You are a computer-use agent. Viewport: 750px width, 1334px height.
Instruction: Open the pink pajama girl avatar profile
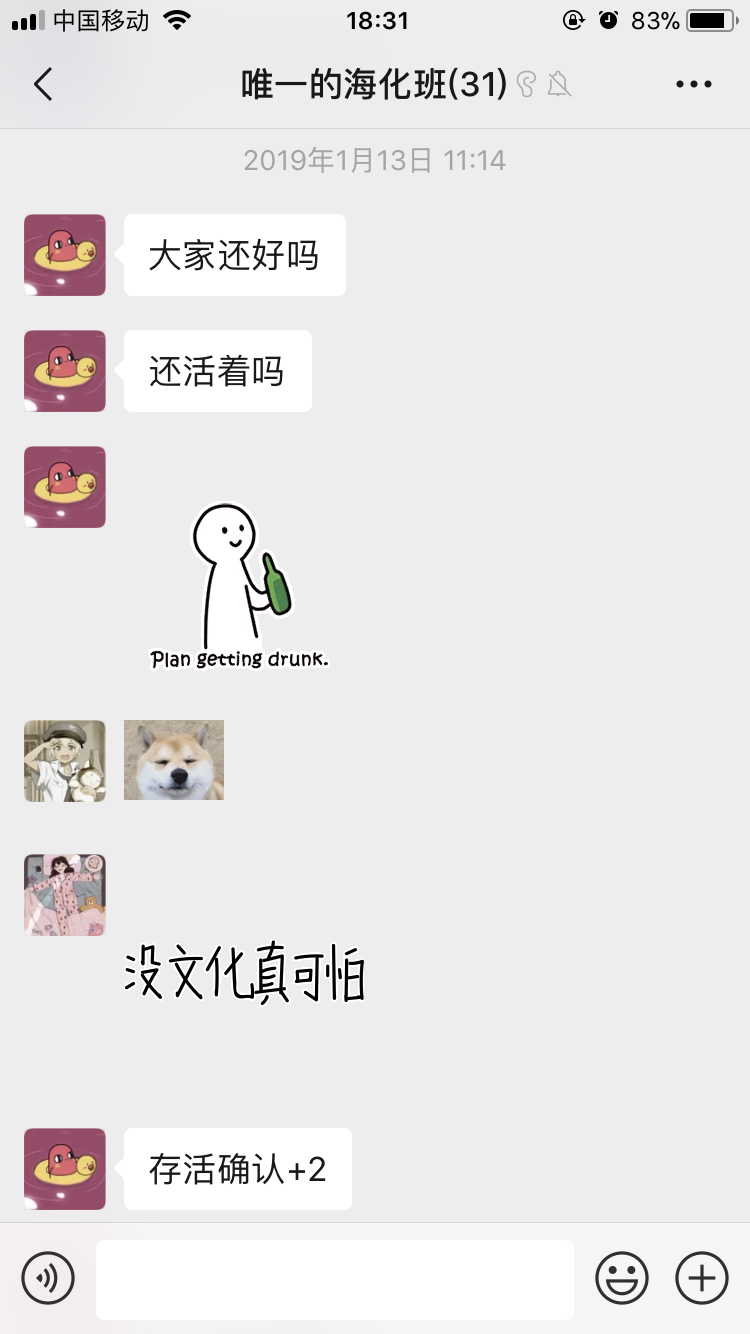65,895
